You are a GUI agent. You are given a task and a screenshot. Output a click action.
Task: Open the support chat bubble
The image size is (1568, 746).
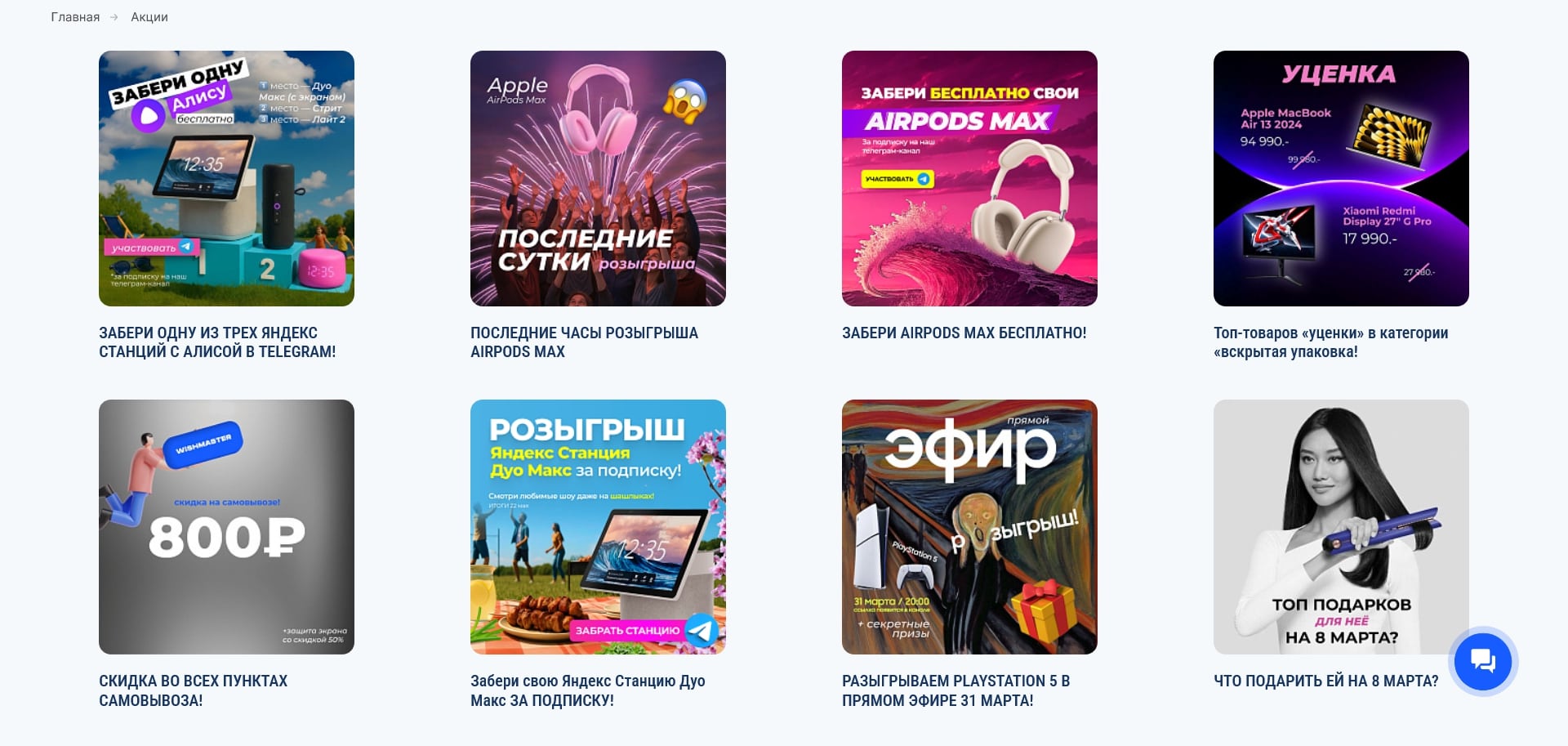1482,660
